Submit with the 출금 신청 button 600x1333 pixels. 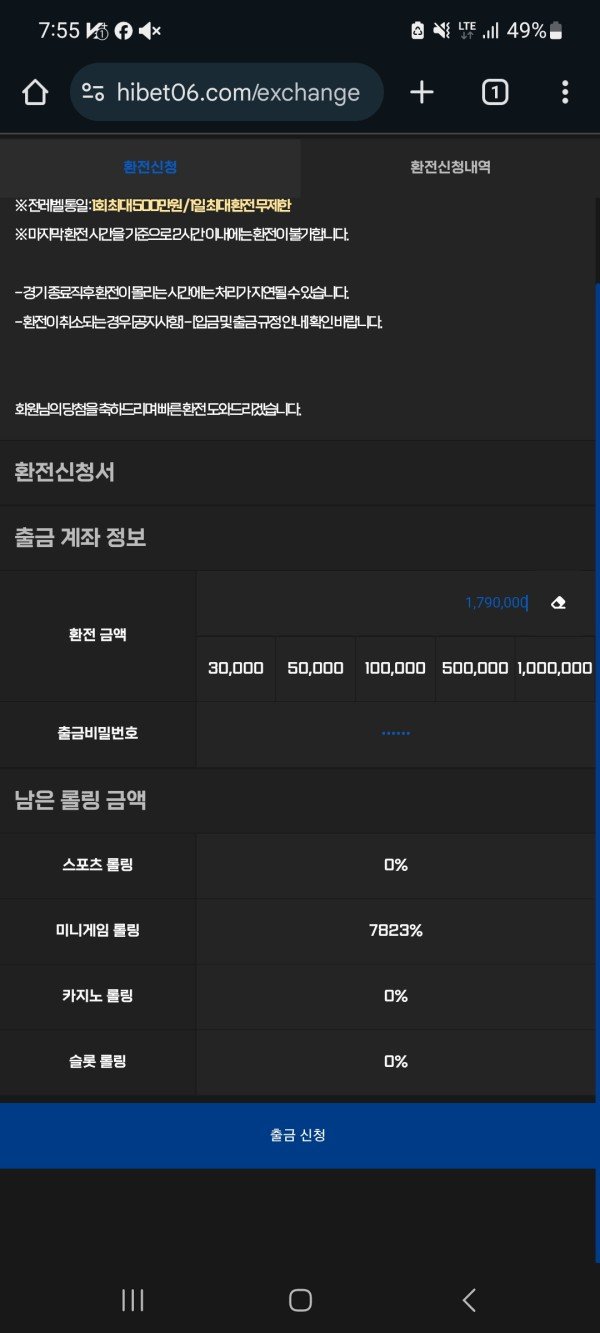pyautogui.click(x=298, y=1135)
